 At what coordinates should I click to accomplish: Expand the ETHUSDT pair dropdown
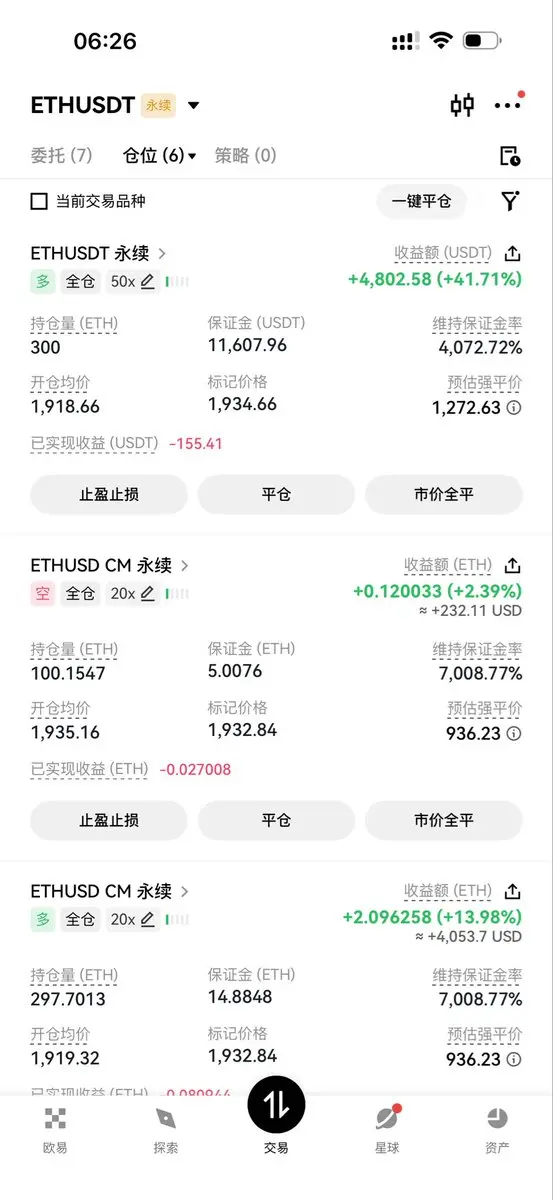[x=194, y=105]
